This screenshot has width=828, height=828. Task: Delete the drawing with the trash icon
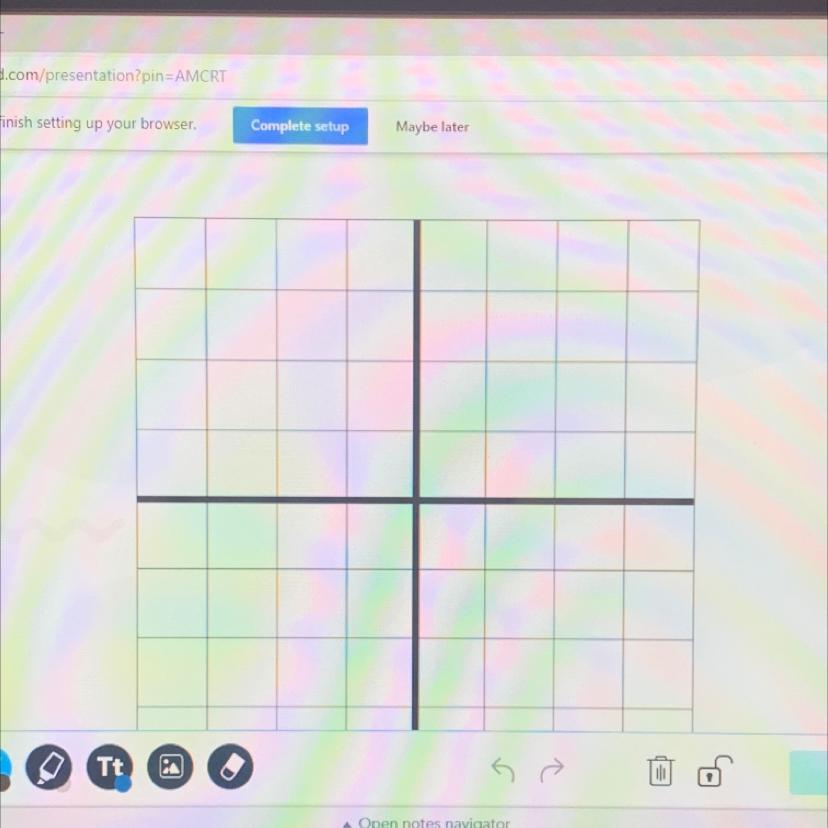coord(660,770)
